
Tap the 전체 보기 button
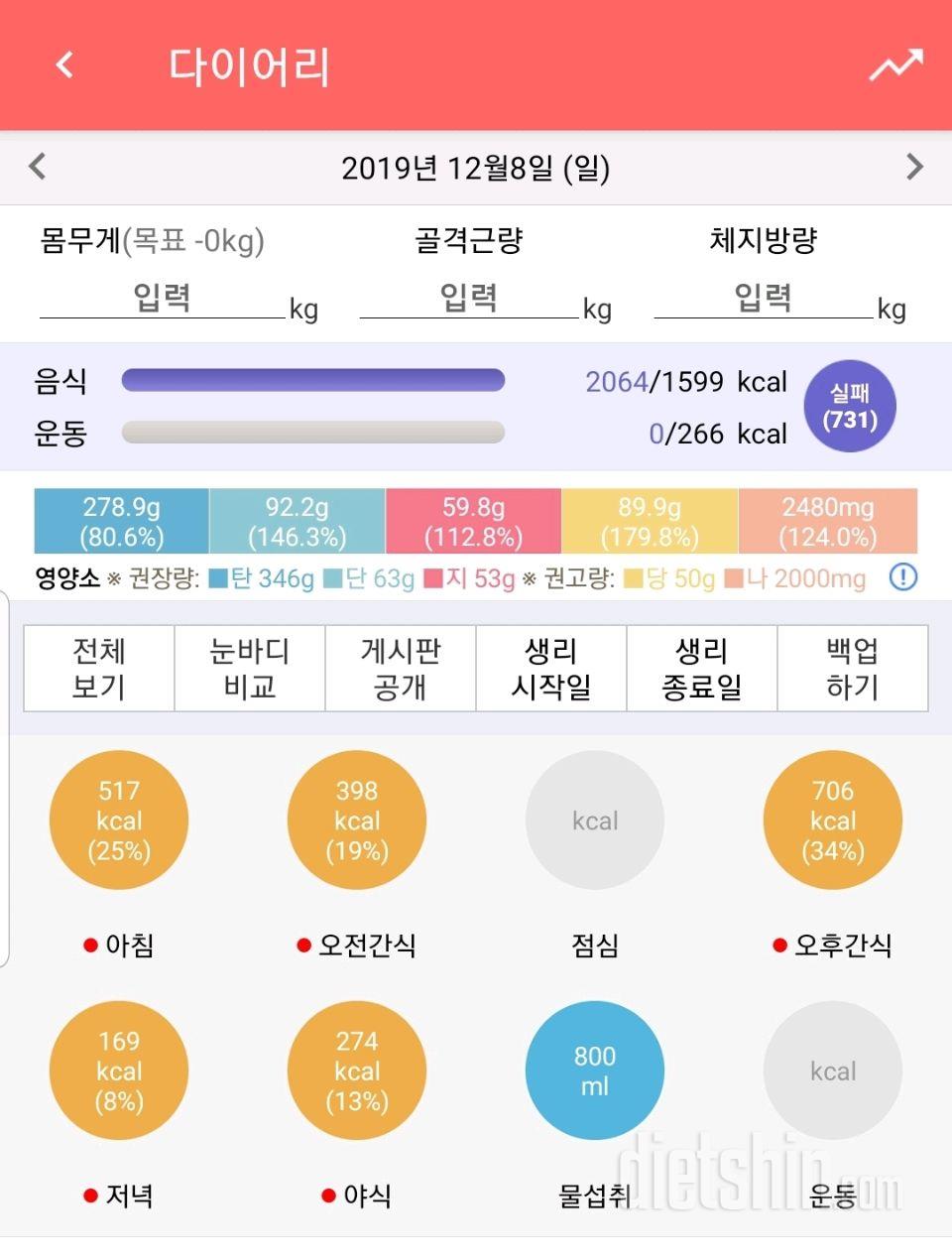pyautogui.click(x=99, y=668)
